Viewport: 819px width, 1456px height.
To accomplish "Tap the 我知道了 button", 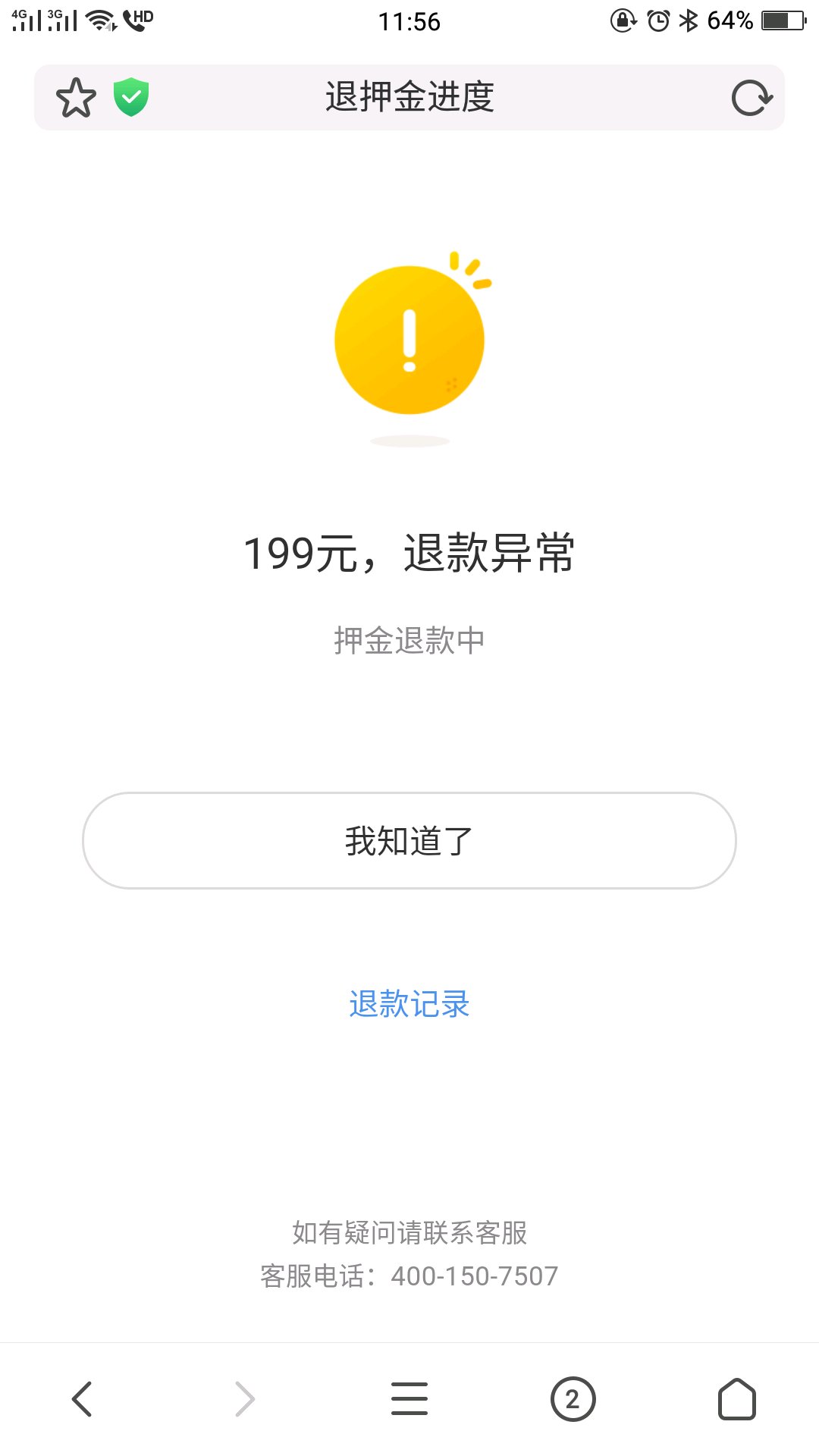I will tap(409, 841).
